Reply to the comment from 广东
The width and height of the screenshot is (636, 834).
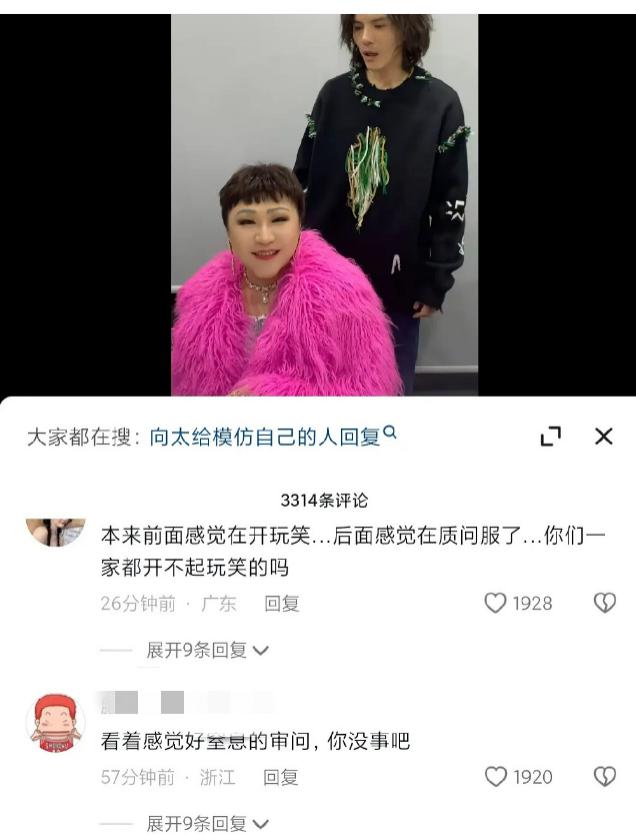click(281, 603)
